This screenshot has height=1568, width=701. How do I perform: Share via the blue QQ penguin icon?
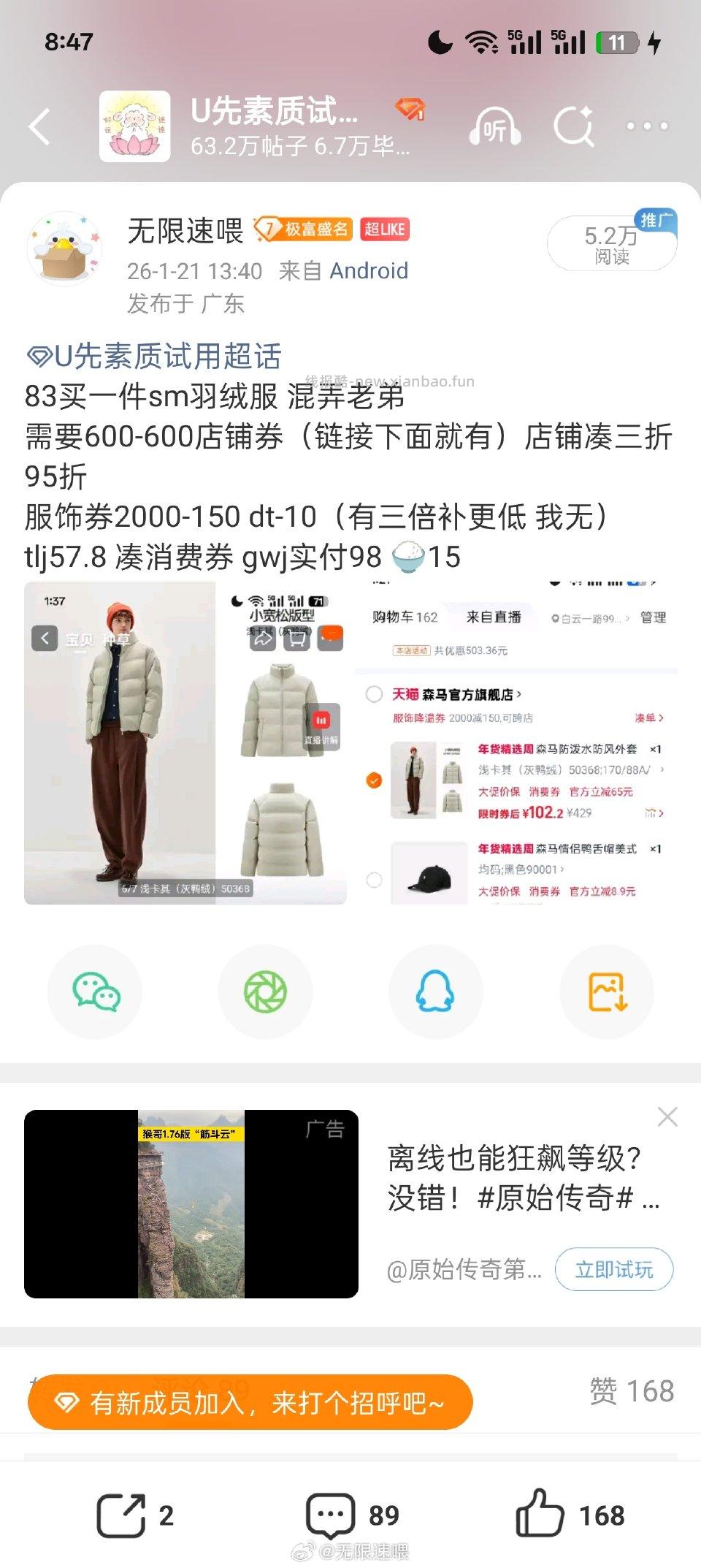tap(436, 992)
